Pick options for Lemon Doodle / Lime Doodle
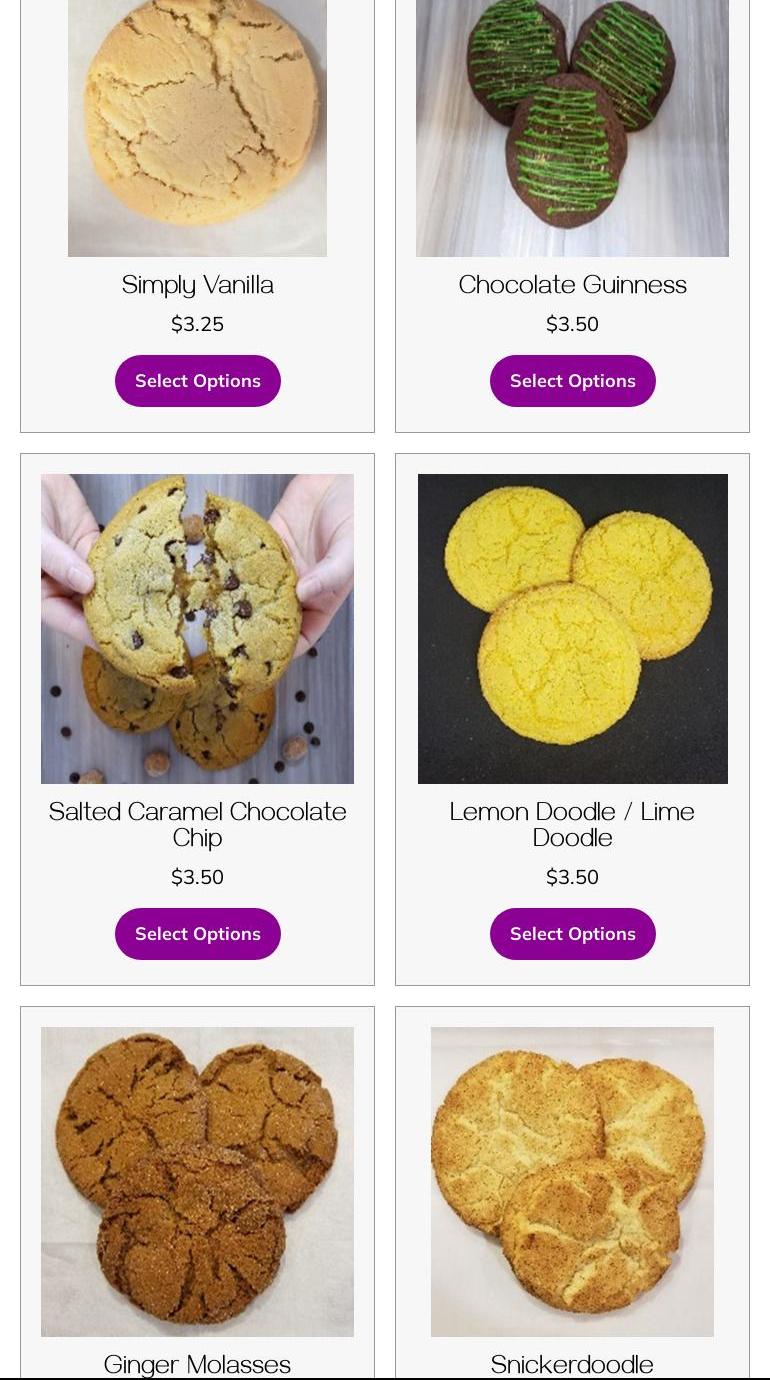 pos(572,934)
